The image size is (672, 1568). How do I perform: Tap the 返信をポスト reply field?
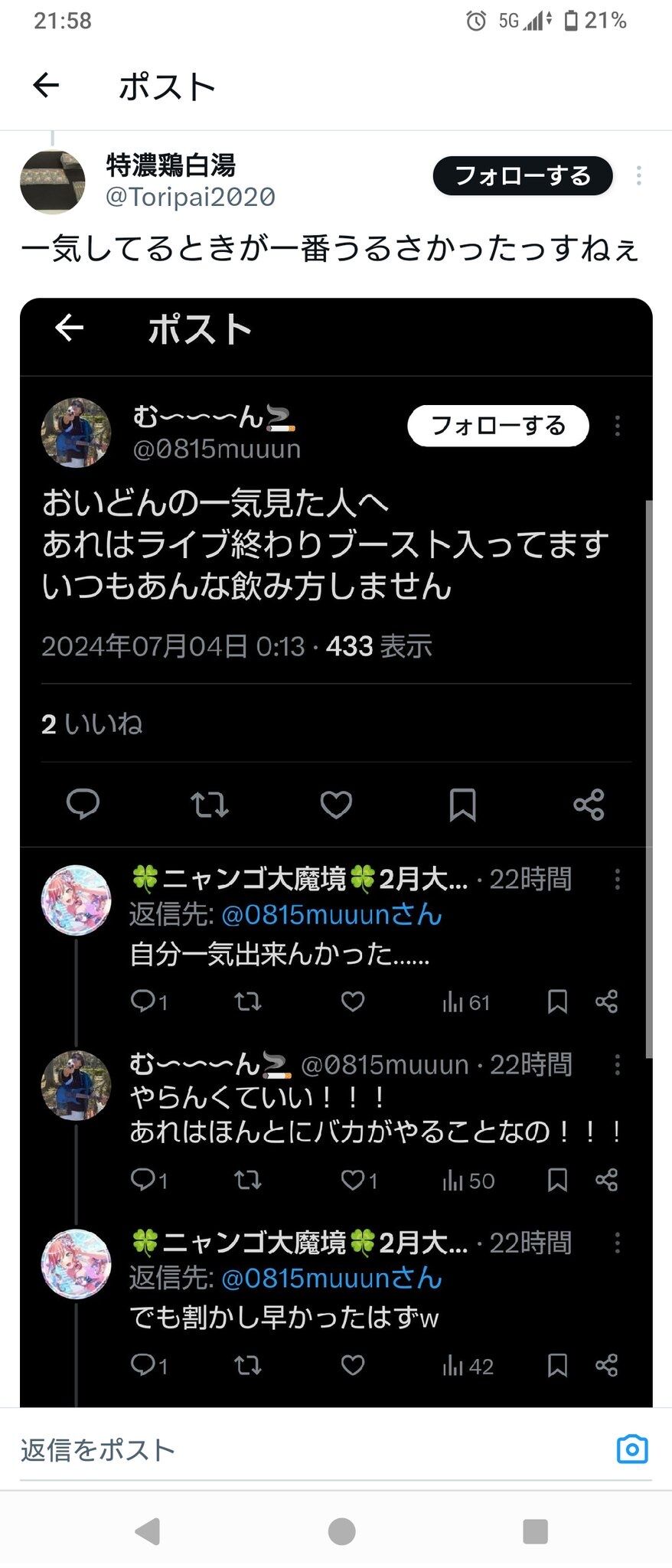(306, 1450)
